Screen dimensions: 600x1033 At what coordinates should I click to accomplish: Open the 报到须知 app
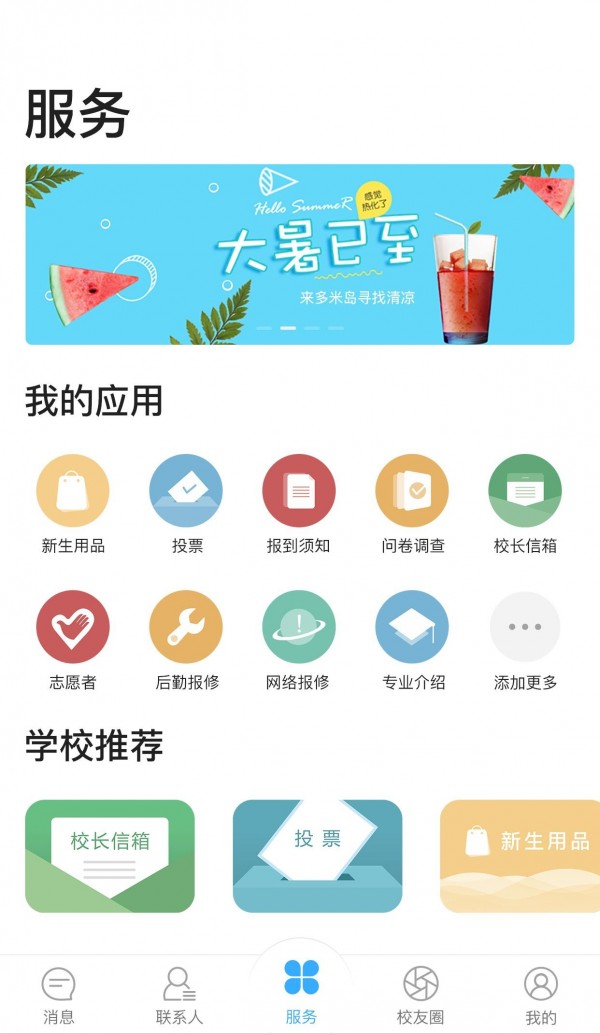[x=299, y=491]
